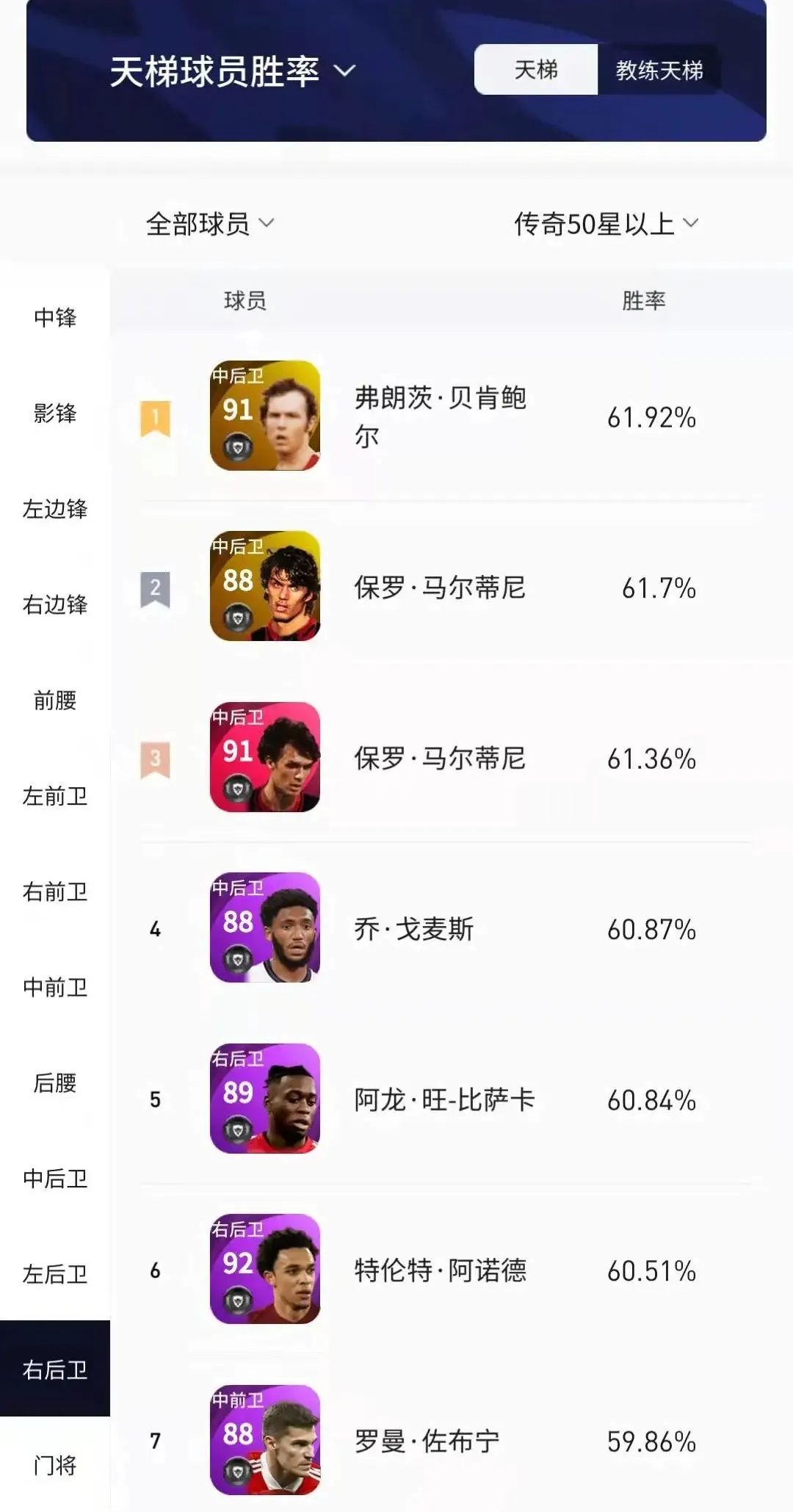
Task: Select the 天梯 segment
Action: pos(536,70)
